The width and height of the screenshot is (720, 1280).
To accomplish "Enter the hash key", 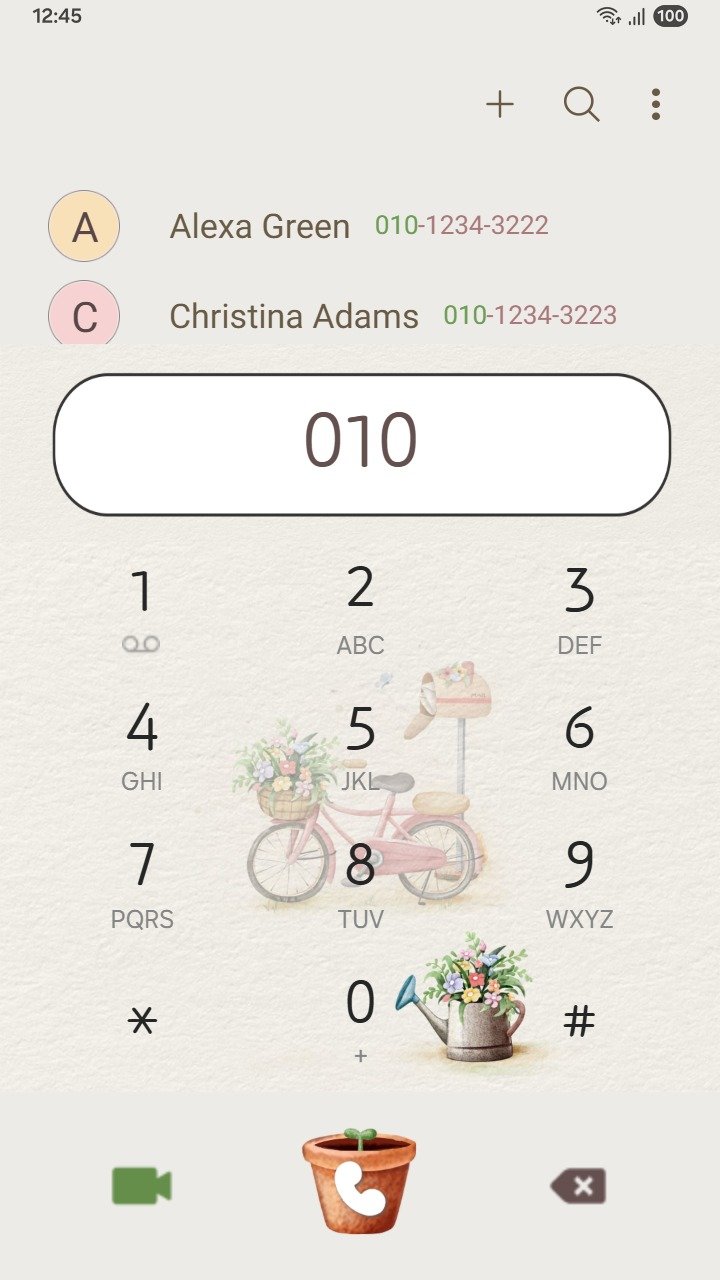I will (x=579, y=1020).
